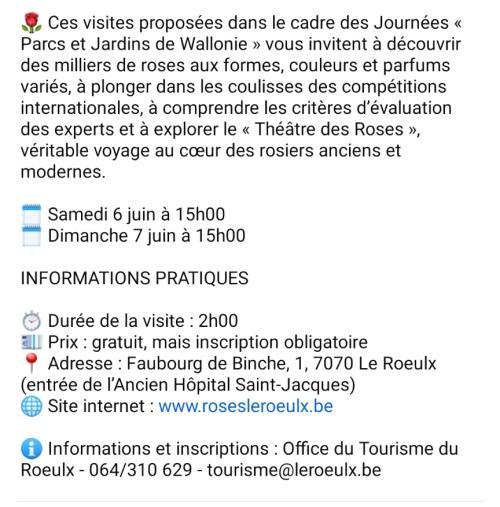Open the www.rosesleroeulx.be website link
This screenshot has width=500, height=507.
coord(246,406)
